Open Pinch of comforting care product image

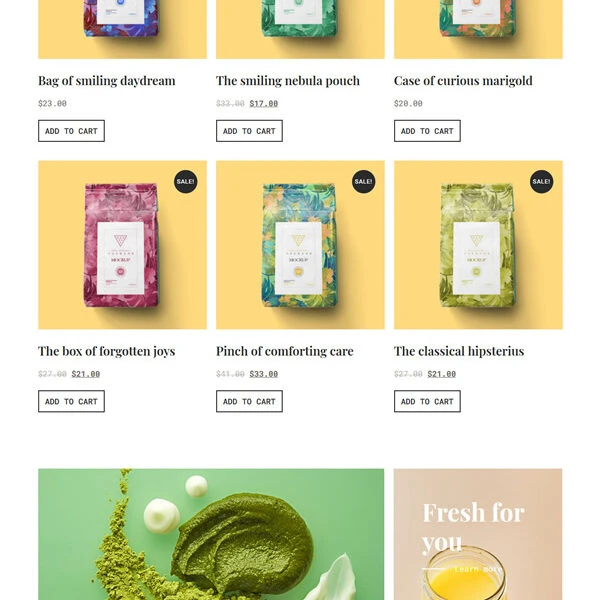[300, 245]
